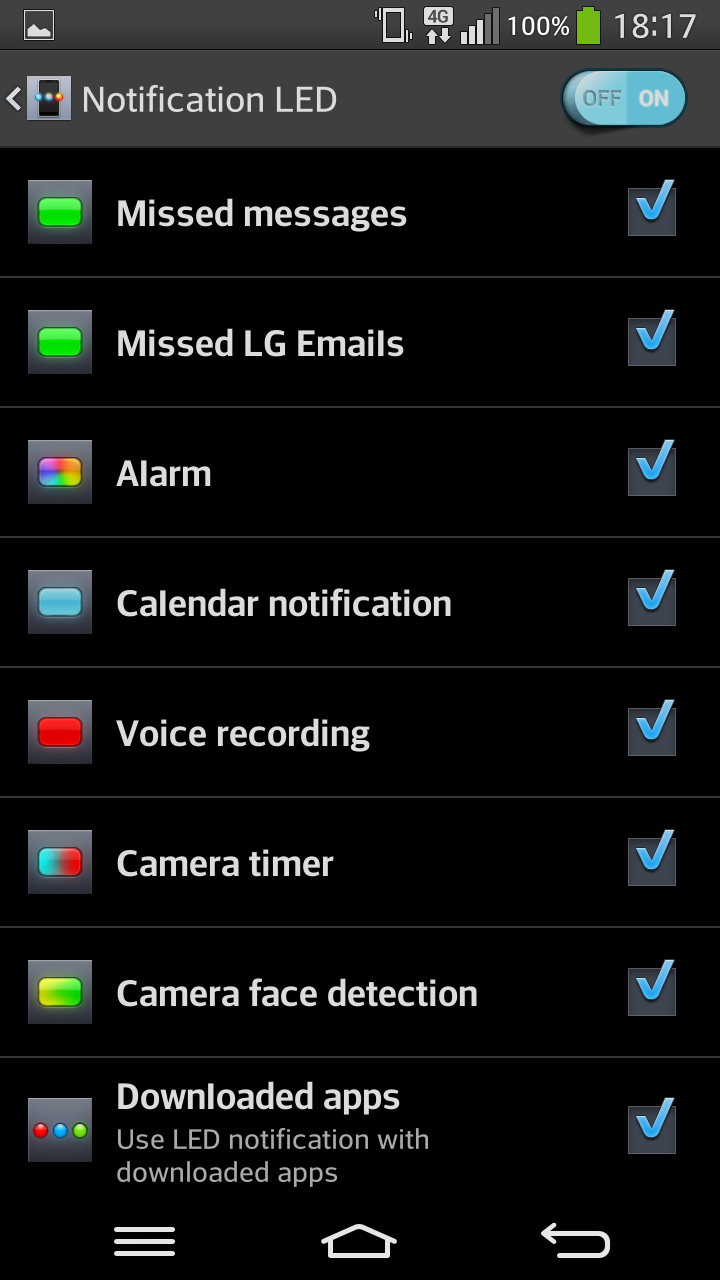Open the system menu button

pos(144,1241)
